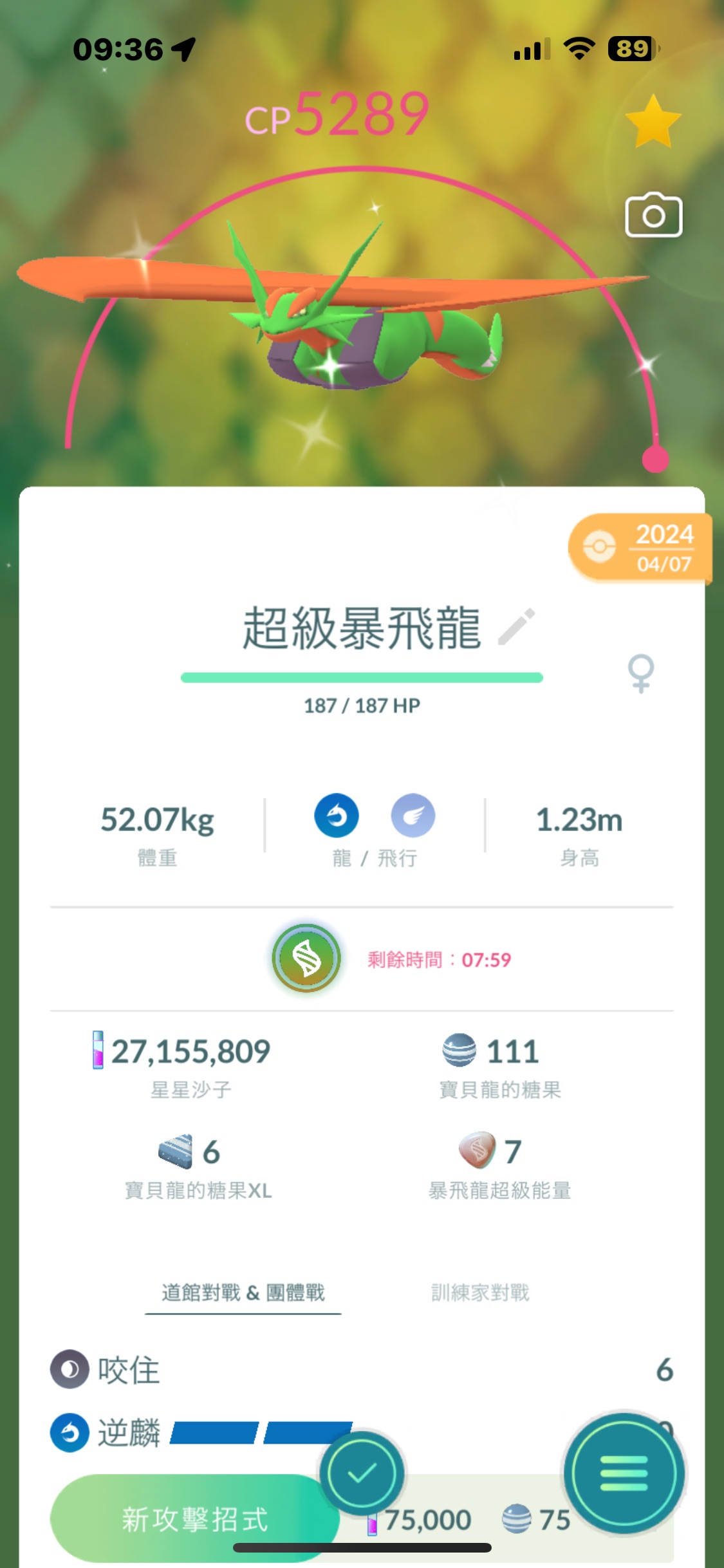Image resolution: width=724 pixels, height=1568 pixels.
Task: Edit the Pokémon nickname with the pencil
Action: [x=517, y=627]
